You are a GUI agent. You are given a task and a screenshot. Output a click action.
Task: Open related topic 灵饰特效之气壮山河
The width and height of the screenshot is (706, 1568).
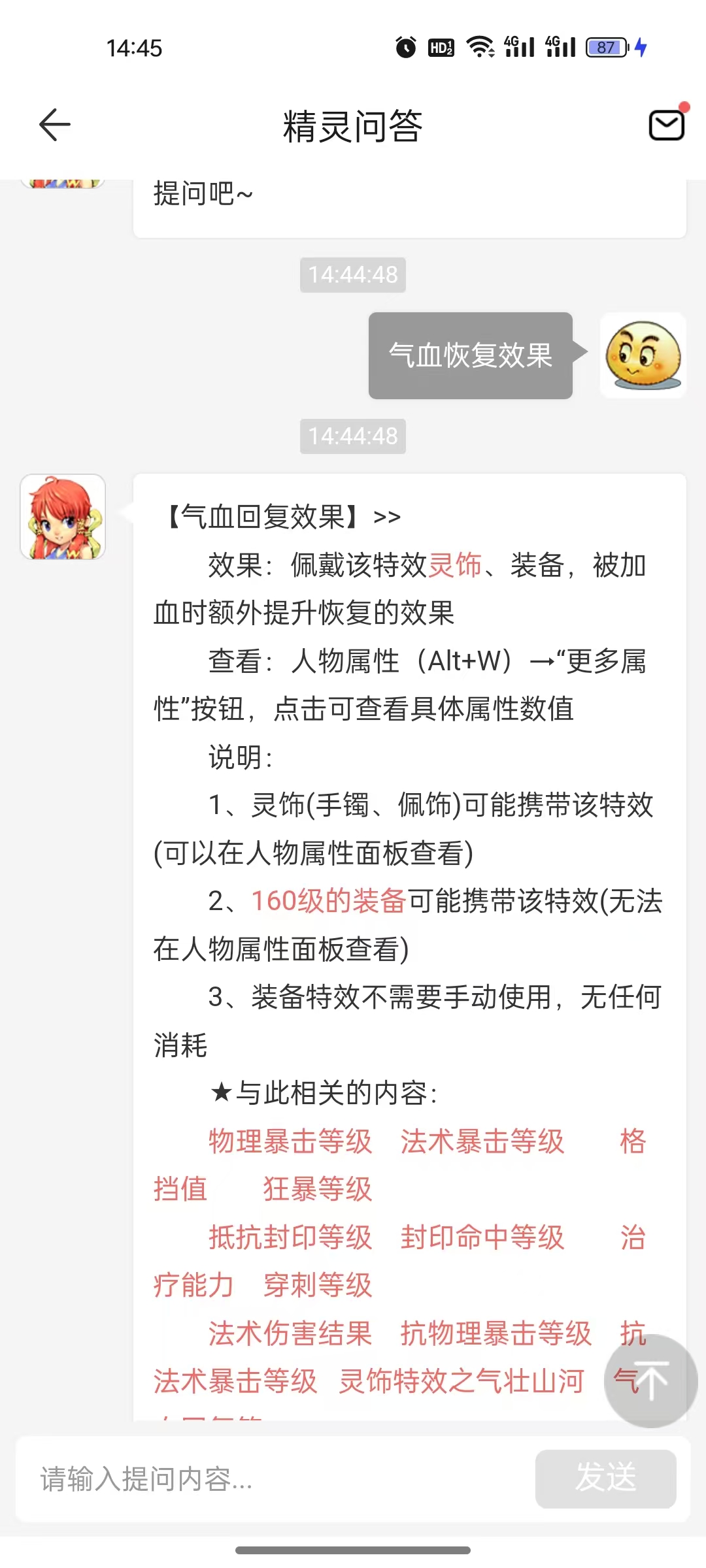[x=461, y=1381]
